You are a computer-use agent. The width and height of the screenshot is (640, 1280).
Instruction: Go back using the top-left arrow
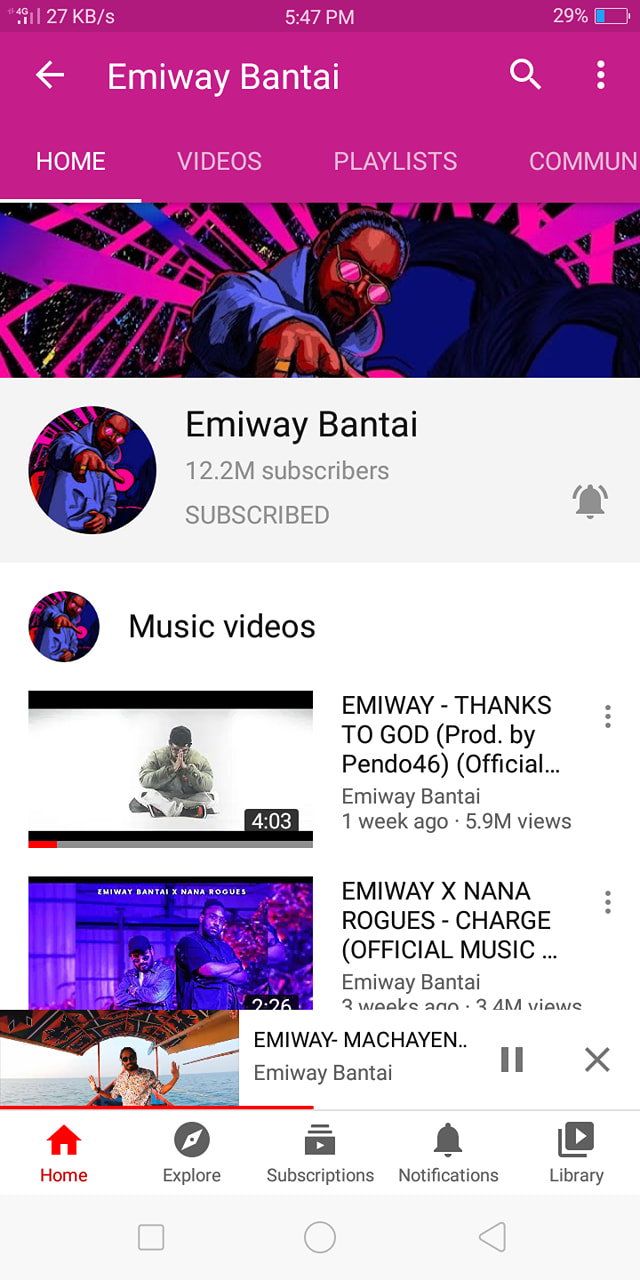(50, 75)
